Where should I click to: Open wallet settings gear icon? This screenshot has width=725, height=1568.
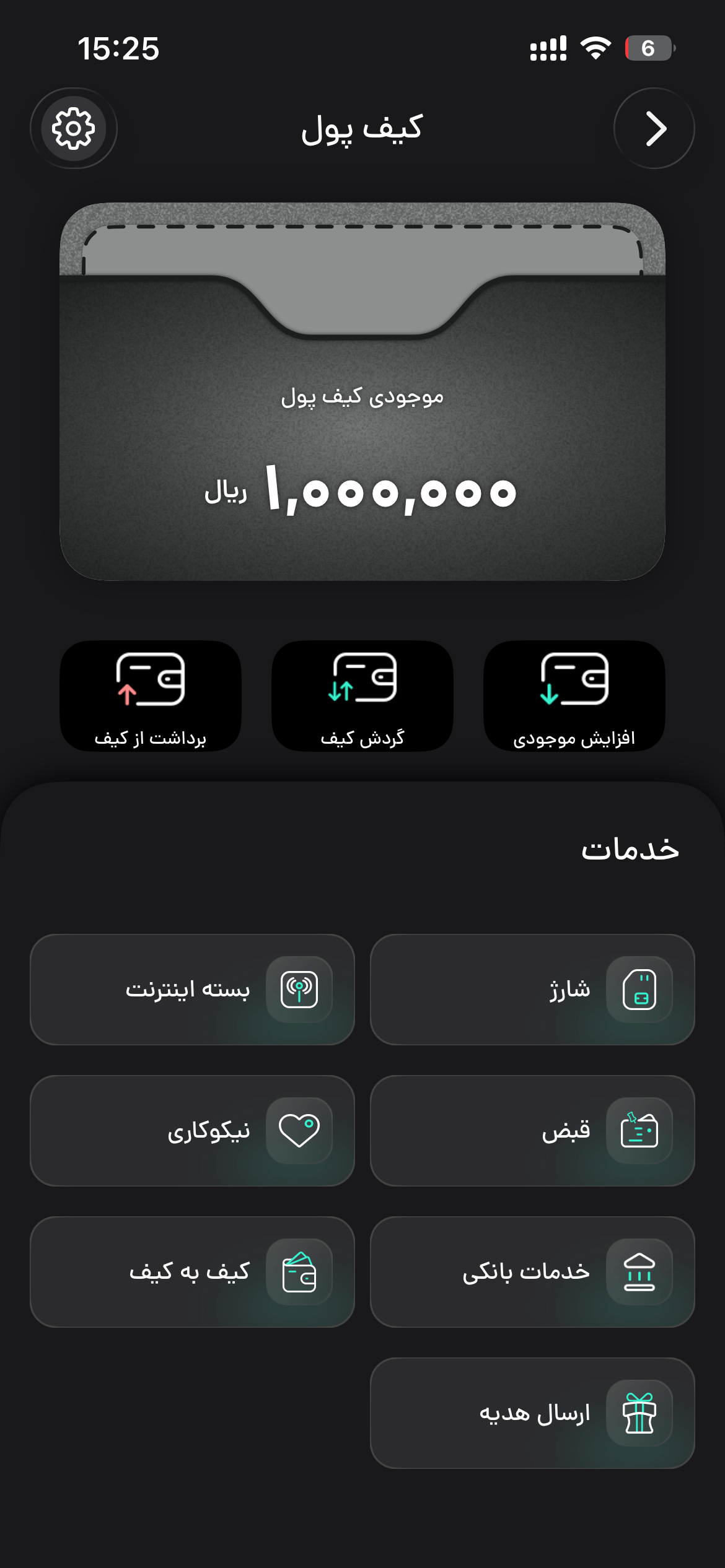(x=74, y=128)
